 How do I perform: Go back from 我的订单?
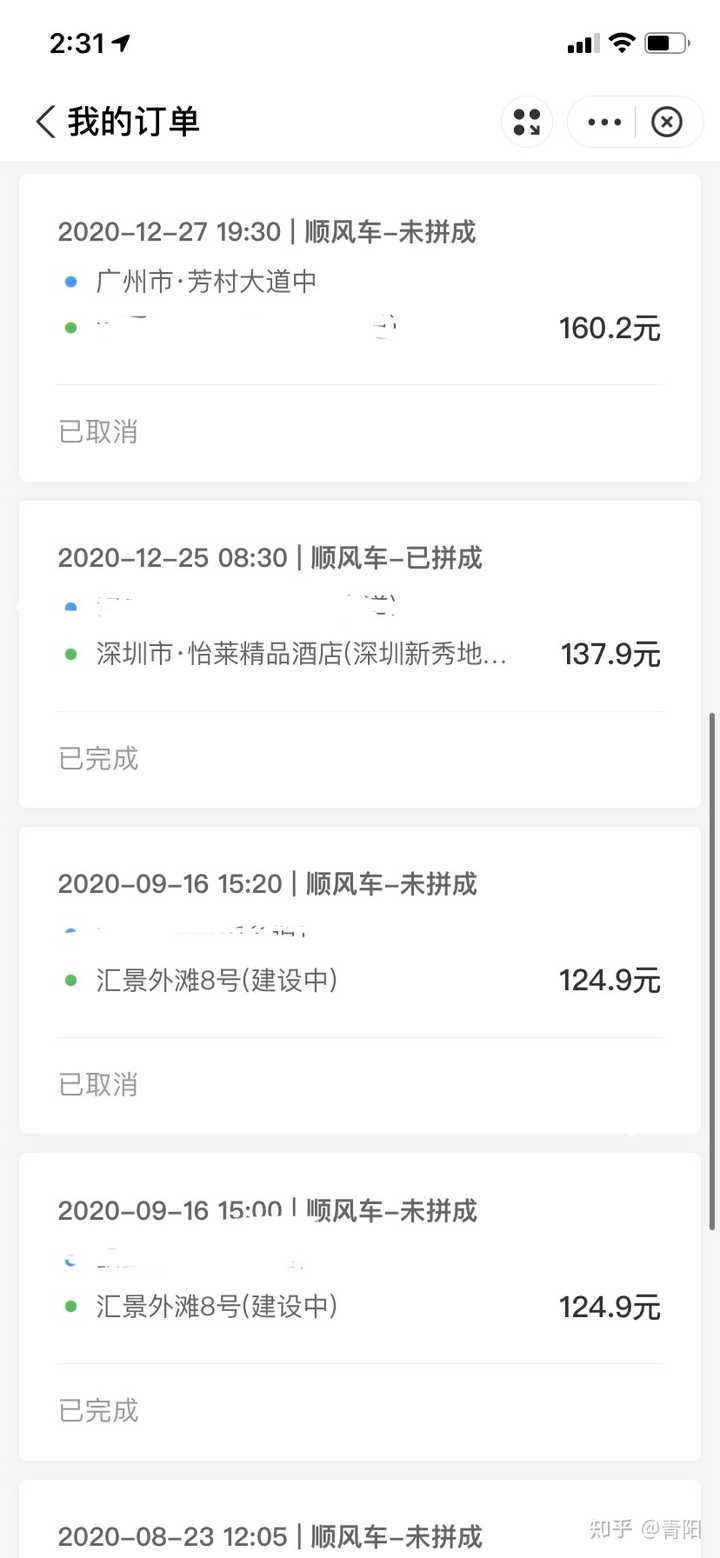point(45,122)
